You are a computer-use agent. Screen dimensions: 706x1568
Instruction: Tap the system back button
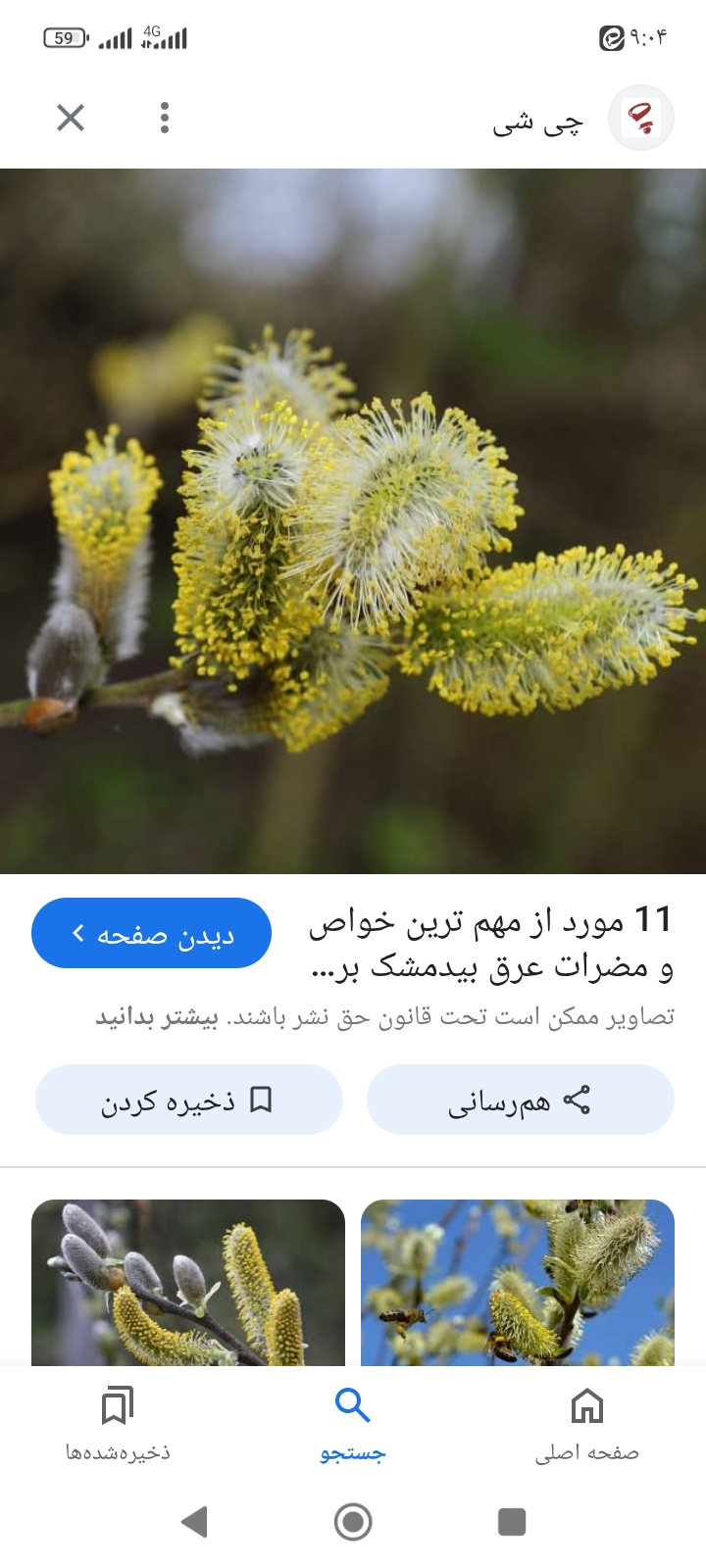click(x=195, y=1522)
